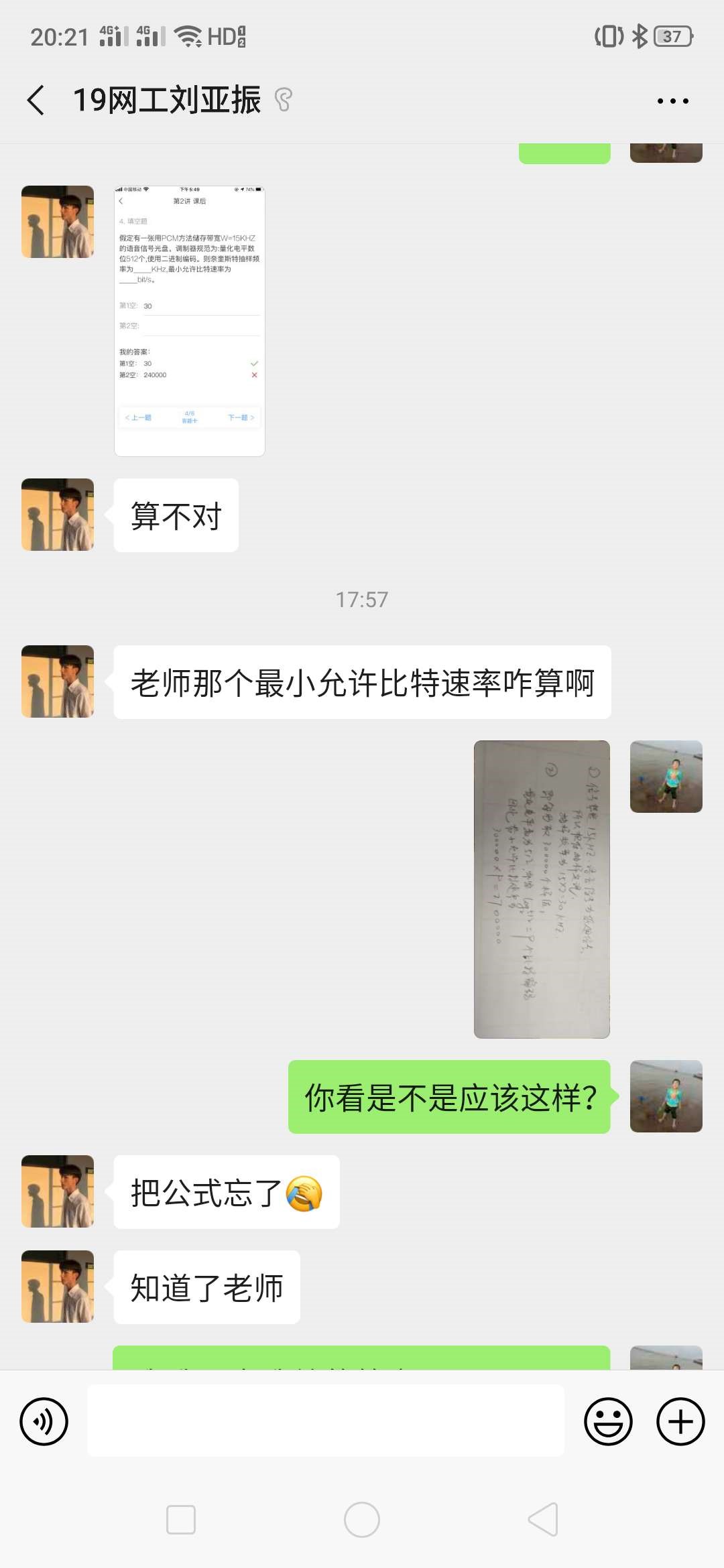Tap the system home button
The height and width of the screenshot is (1568, 724).
362,1520
